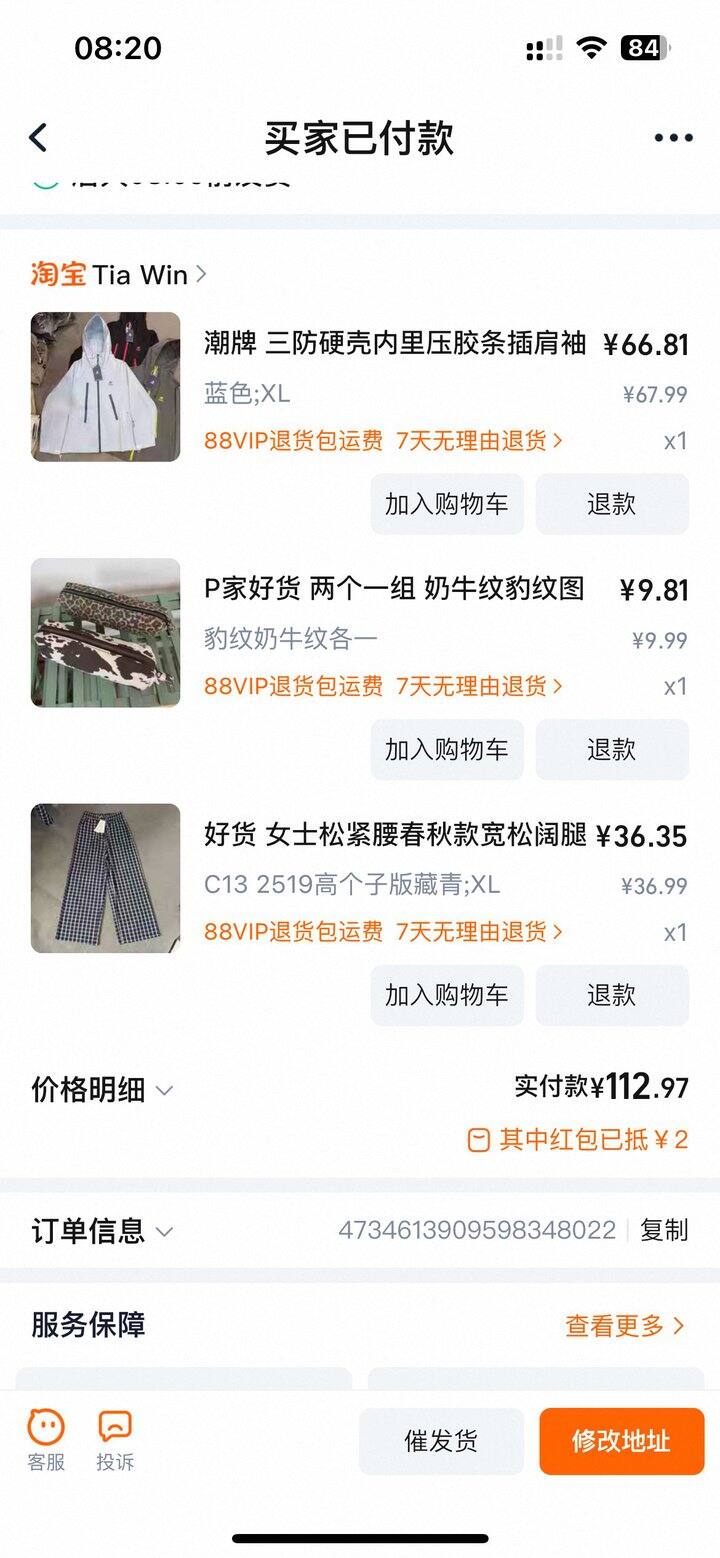Image resolution: width=720 pixels, height=1558 pixels.
Task: Open the three-dot overflow menu
Action: [x=673, y=138]
